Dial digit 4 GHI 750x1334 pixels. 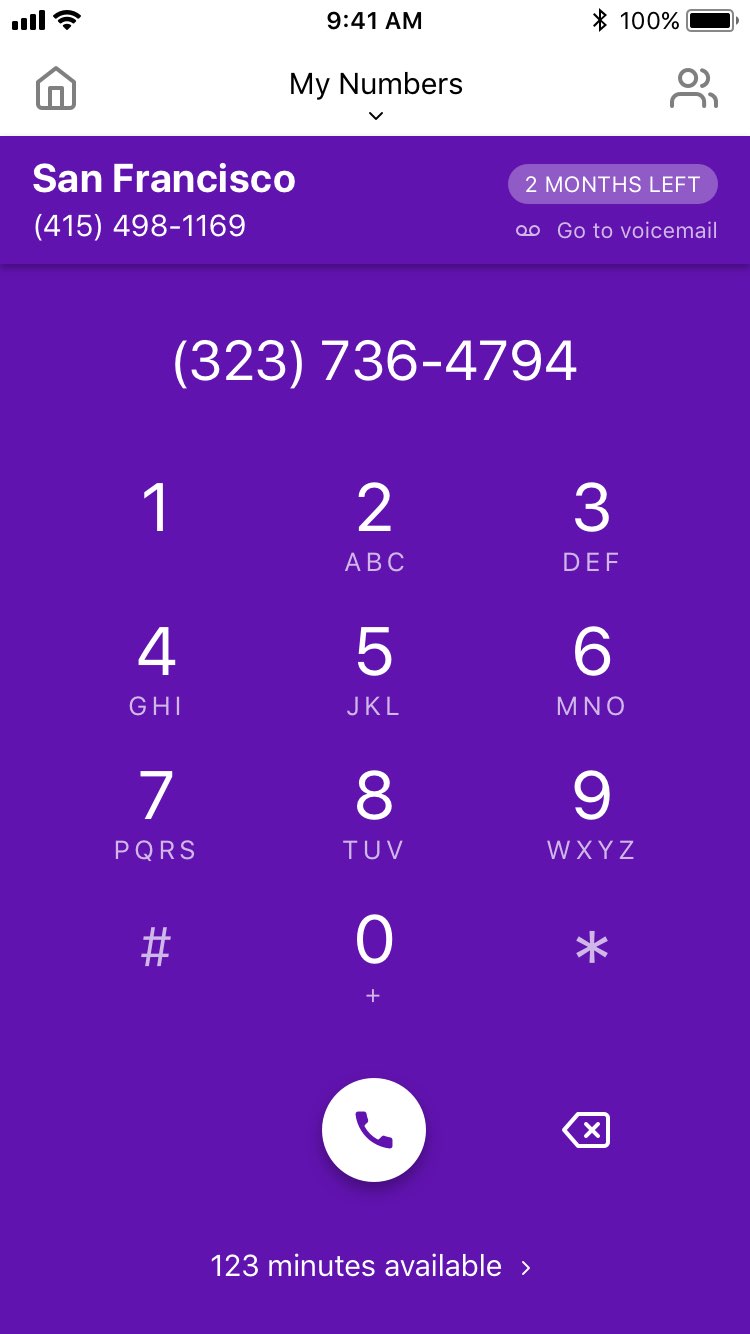click(156, 670)
